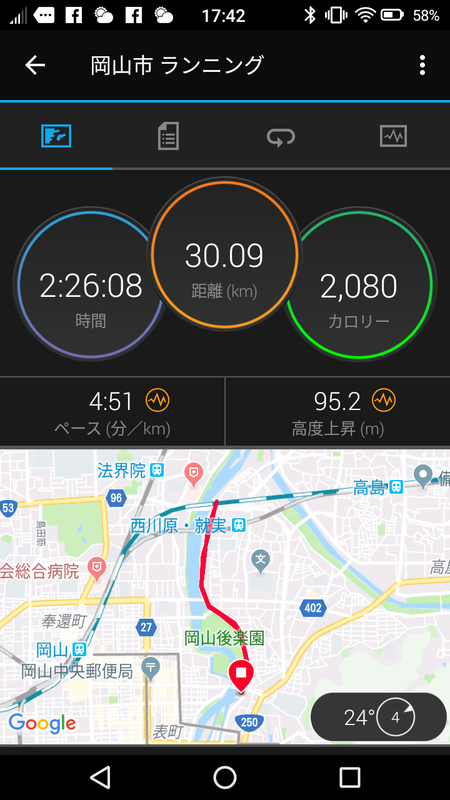
Task: Open elevation chart icon next to 95.2
Action: (x=384, y=401)
